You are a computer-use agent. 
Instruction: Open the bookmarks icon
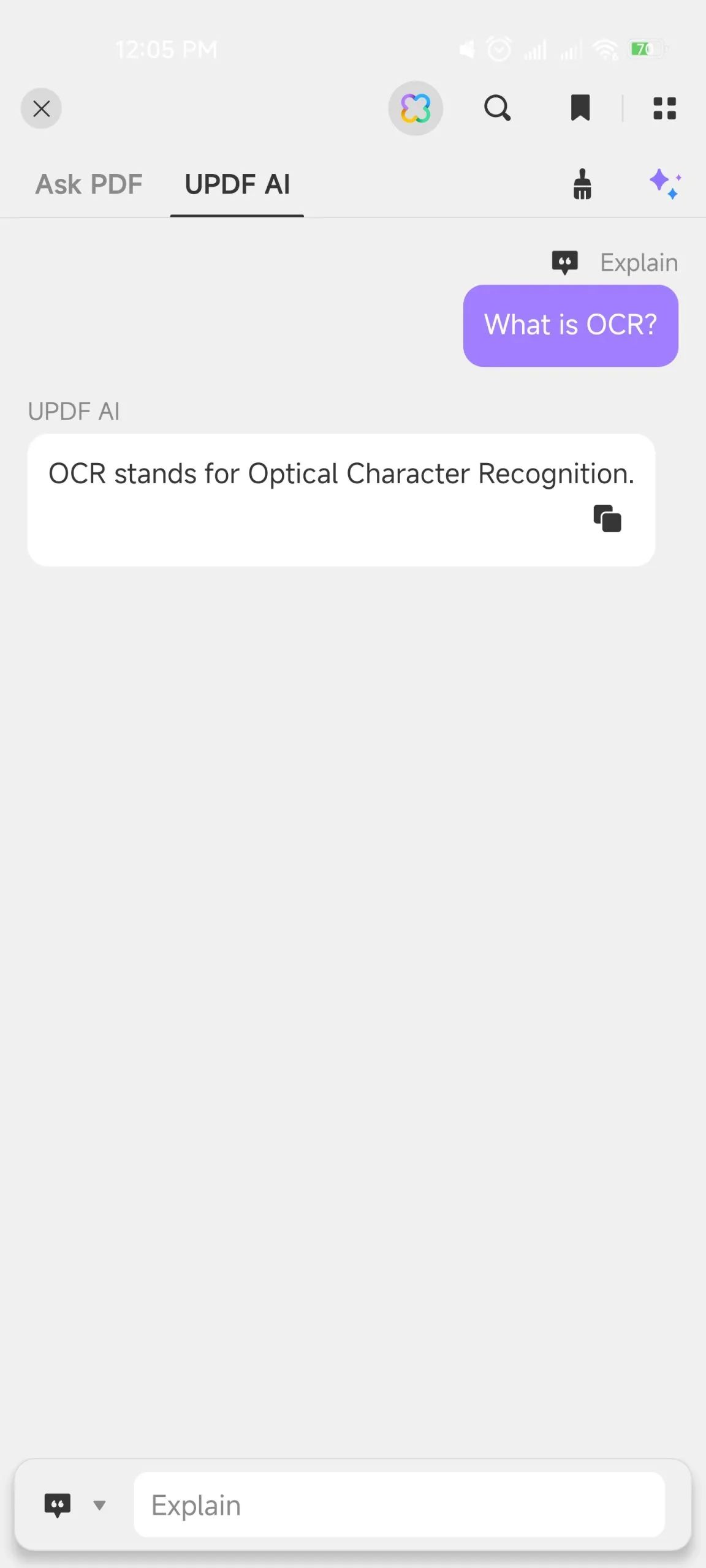click(580, 108)
